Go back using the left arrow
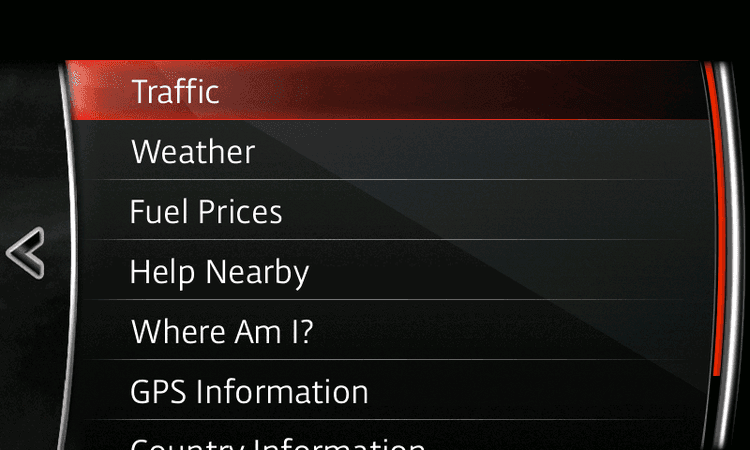The image size is (750, 450). pos(26,252)
